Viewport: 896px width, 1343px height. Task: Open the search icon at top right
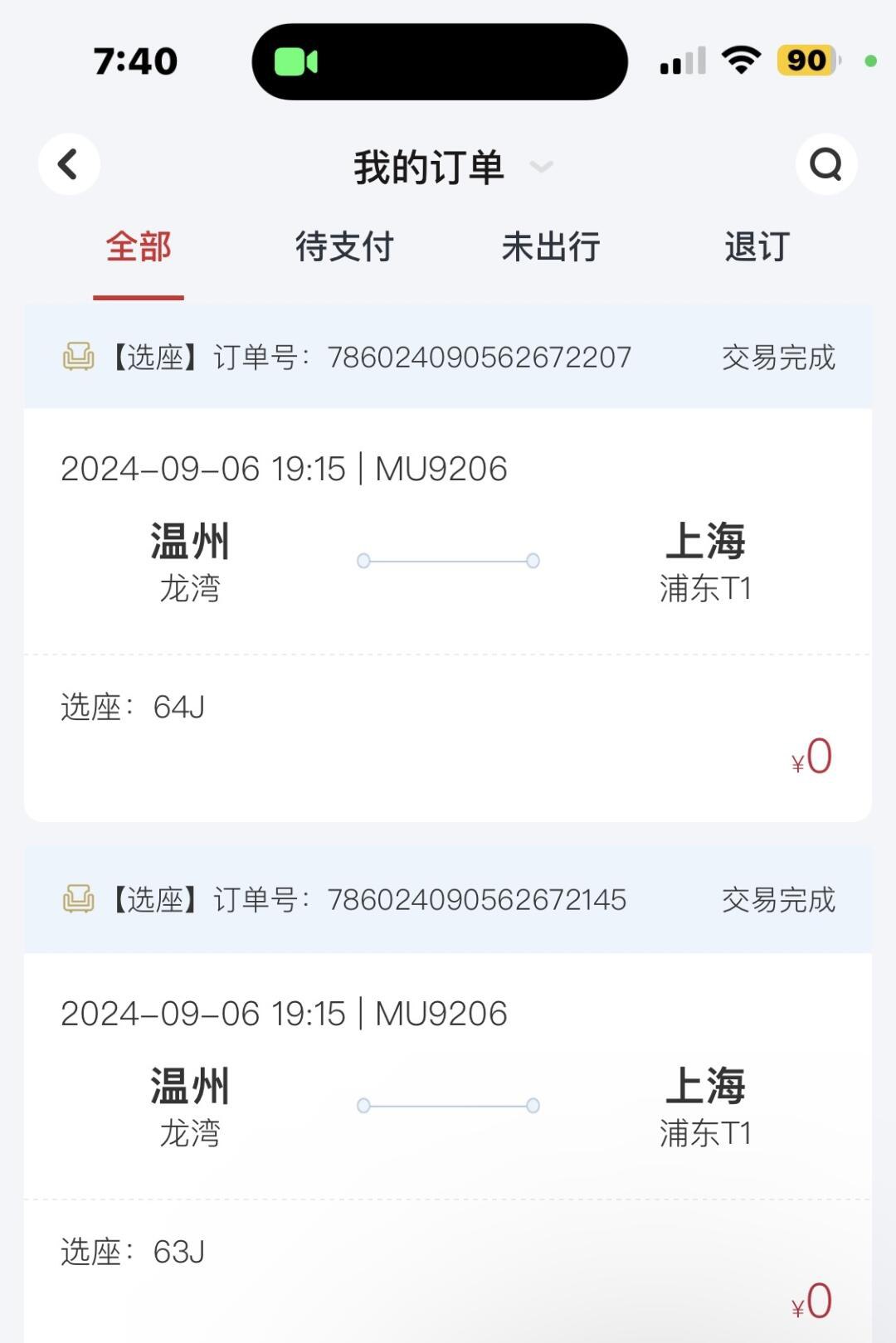pyautogui.click(x=825, y=164)
